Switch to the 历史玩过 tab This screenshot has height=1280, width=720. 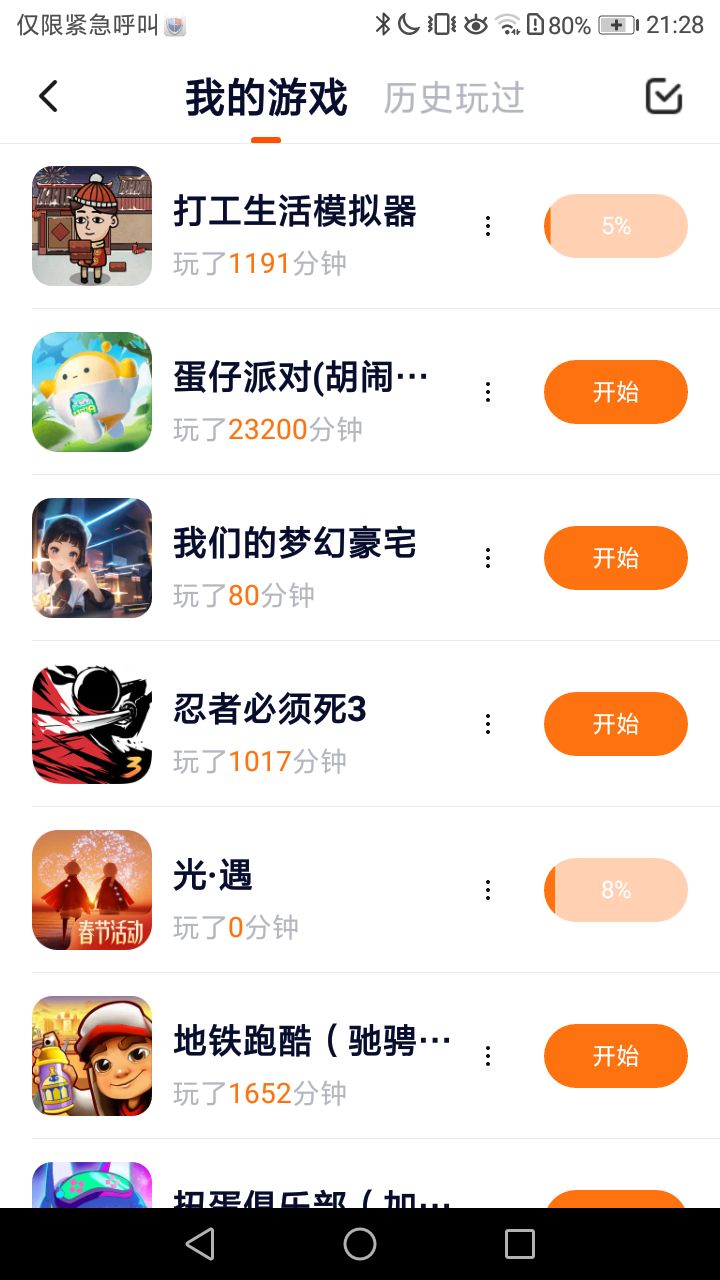454,98
